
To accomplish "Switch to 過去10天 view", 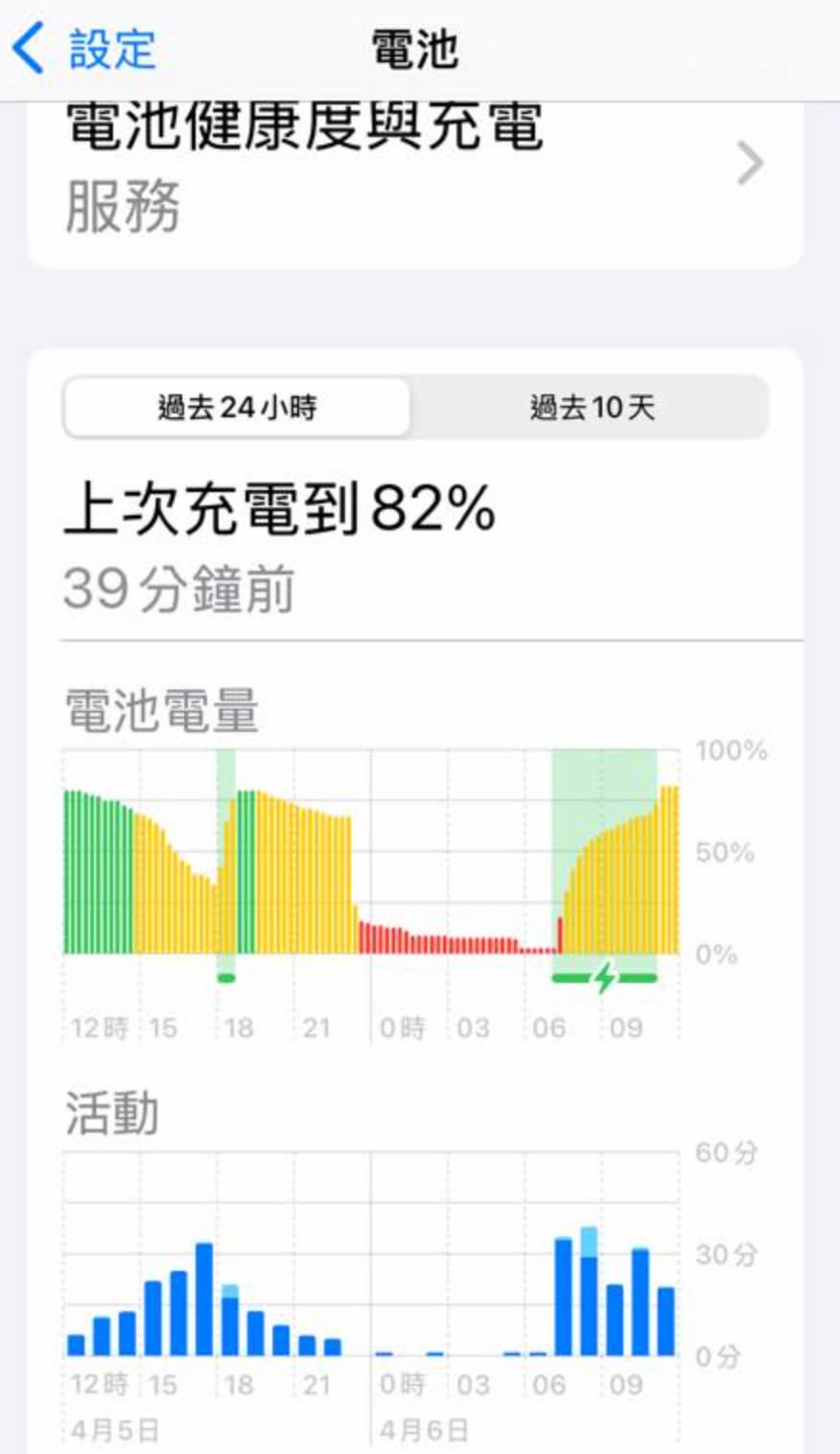I will pyautogui.click(x=592, y=408).
